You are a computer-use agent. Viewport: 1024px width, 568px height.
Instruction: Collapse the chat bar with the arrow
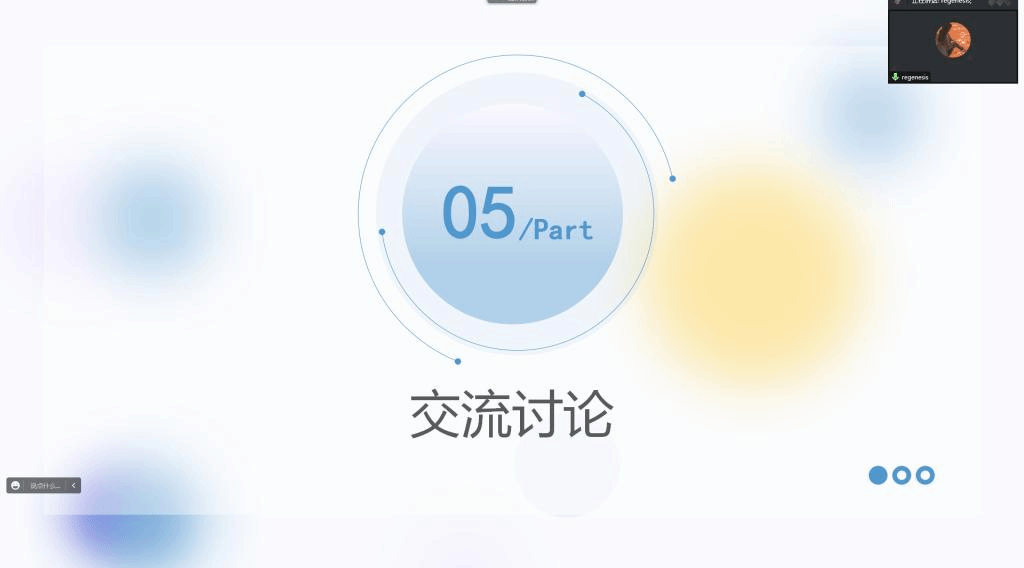tap(73, 486)
